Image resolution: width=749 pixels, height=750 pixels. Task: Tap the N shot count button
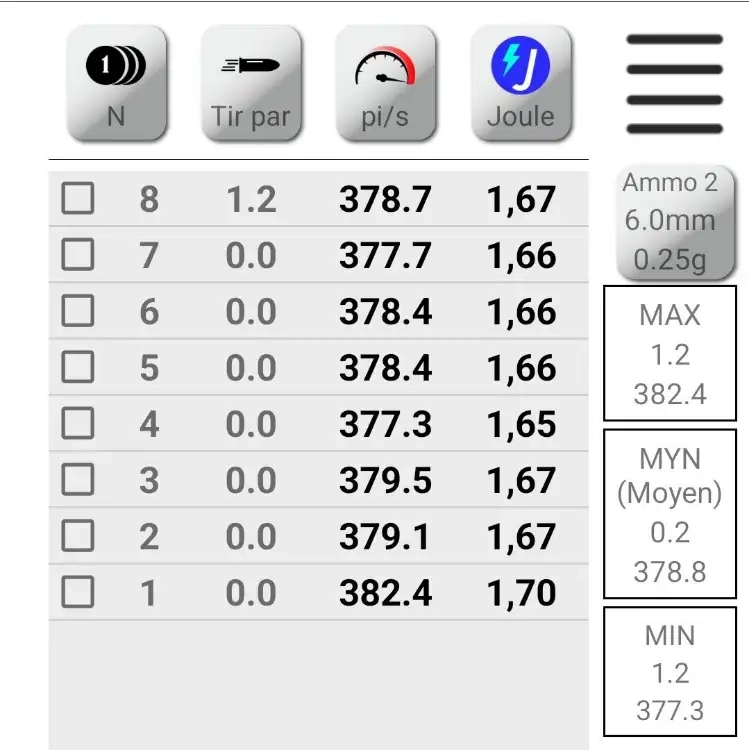point(116,83)
